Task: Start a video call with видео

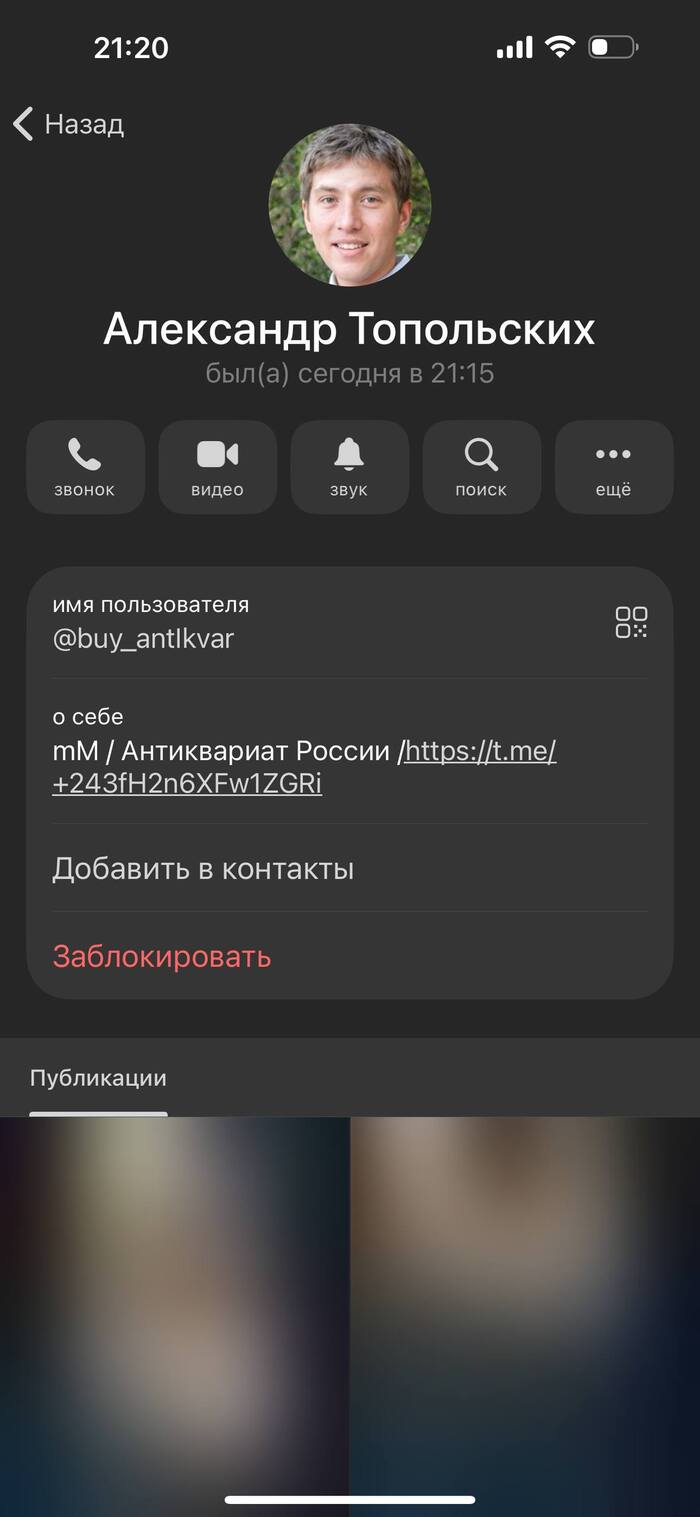Action: [x=217, y=467]
